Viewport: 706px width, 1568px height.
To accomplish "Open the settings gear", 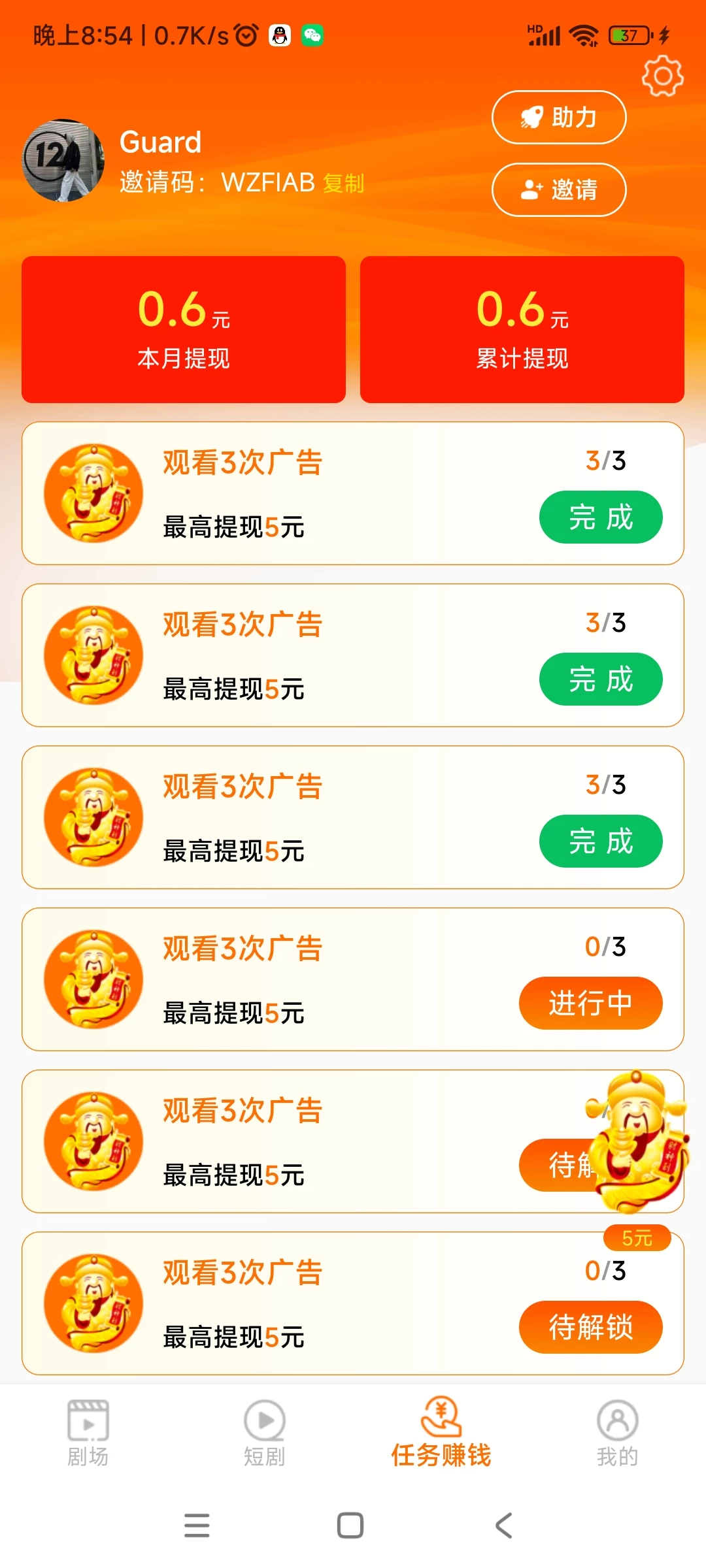I will [663, 76].
